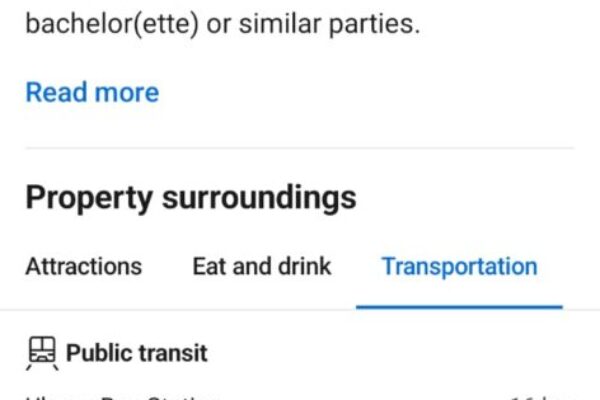Switch to the Attractions tab

(83, 267)
